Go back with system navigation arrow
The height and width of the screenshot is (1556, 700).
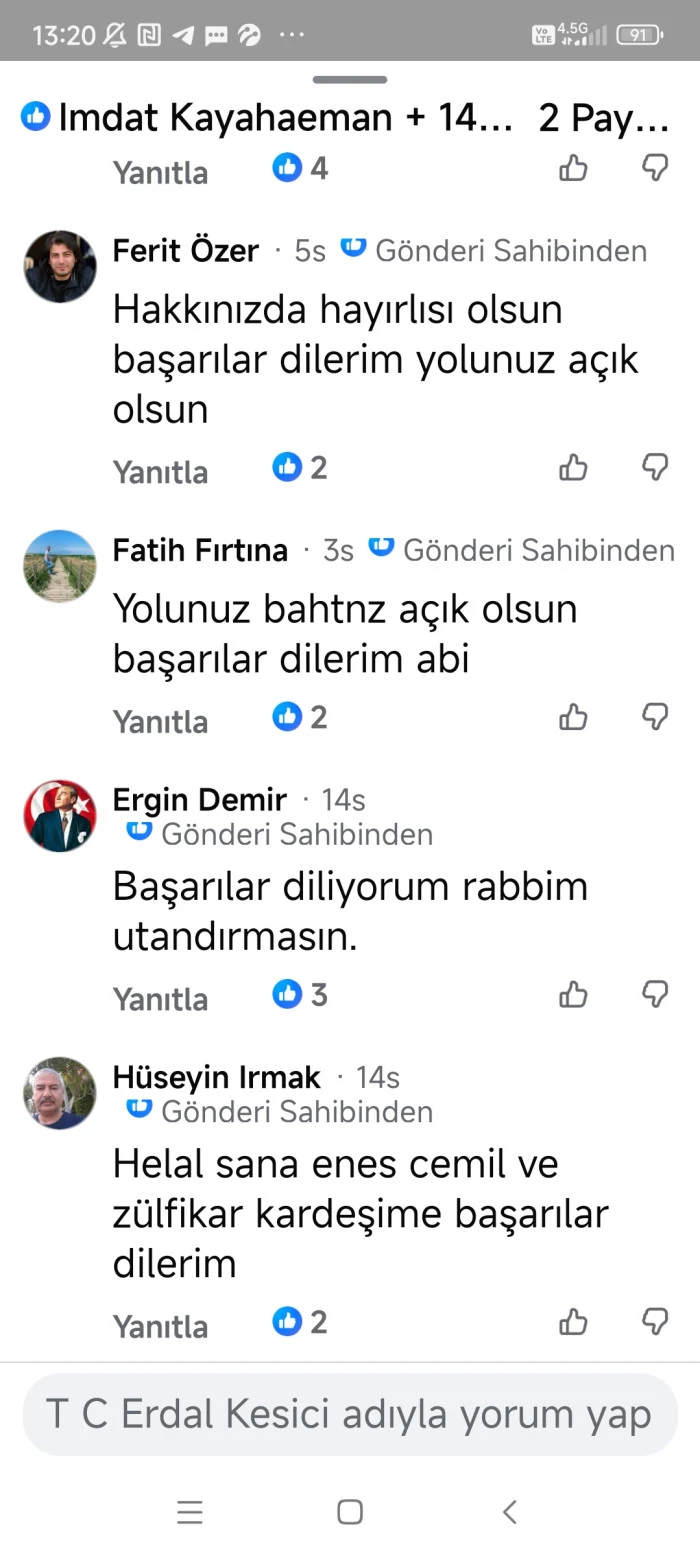click(509, 1512)
